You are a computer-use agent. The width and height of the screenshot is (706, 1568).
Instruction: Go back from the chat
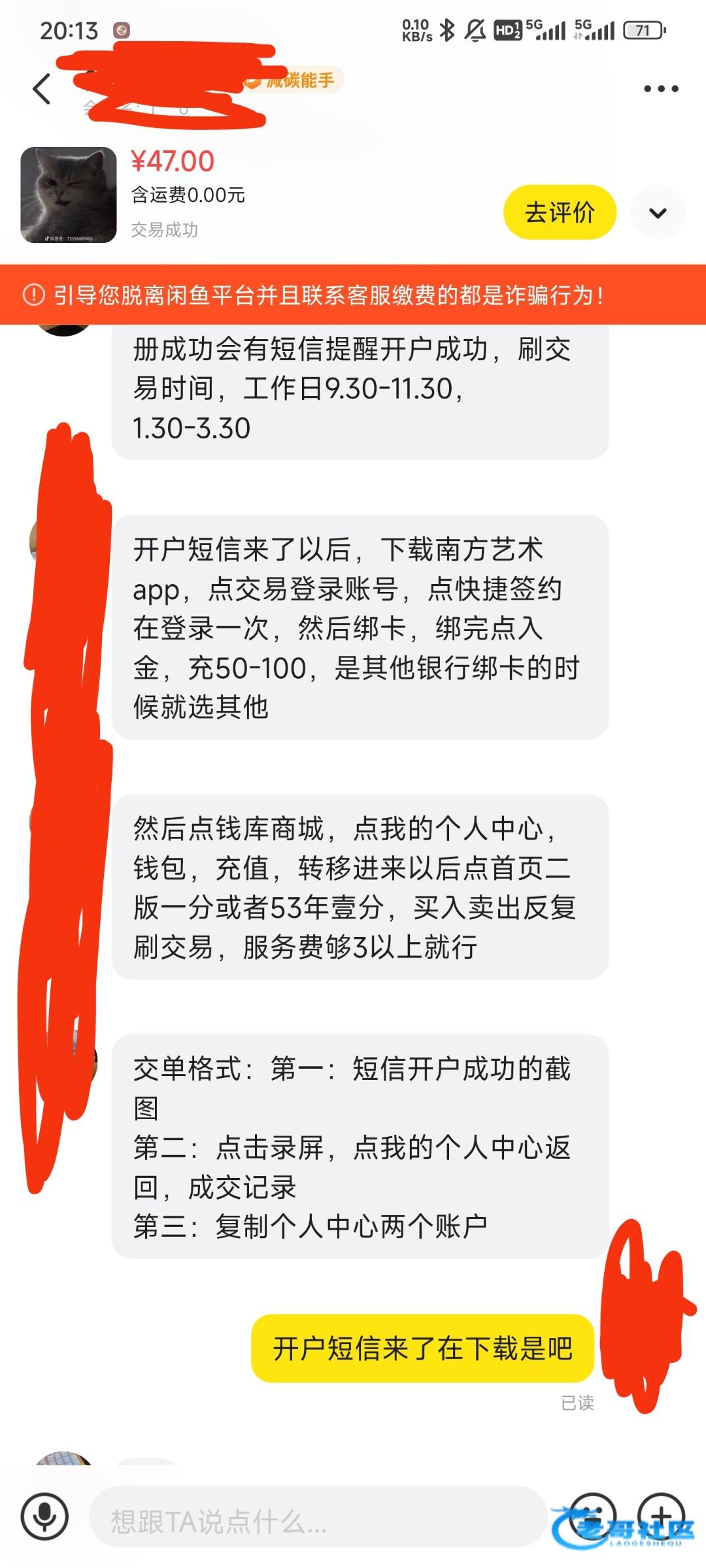(42, 89)
